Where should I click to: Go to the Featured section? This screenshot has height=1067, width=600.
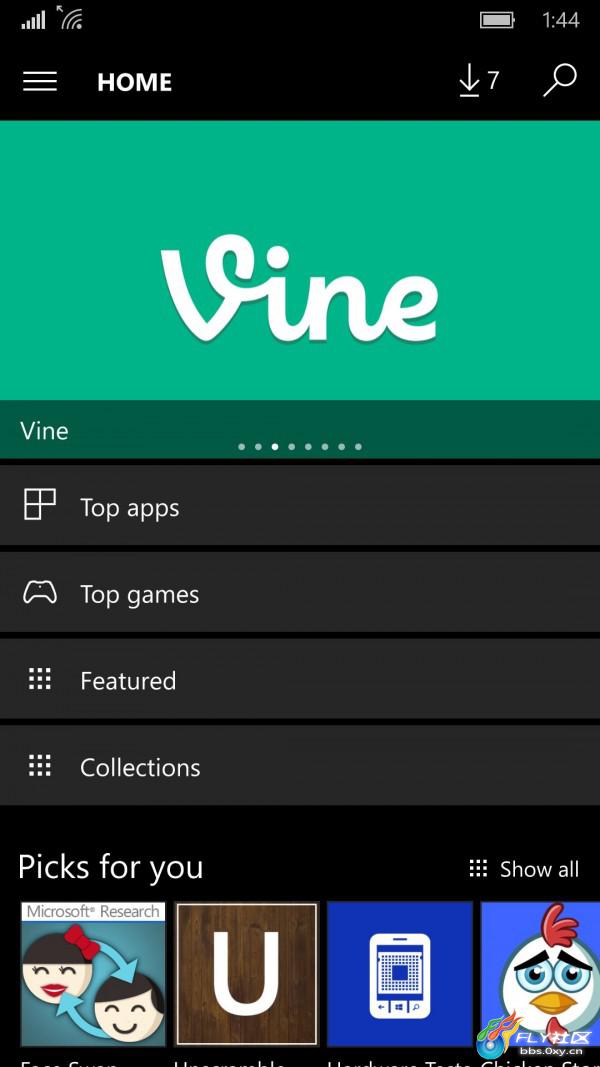pyautogui.click(x=300, y=681)
